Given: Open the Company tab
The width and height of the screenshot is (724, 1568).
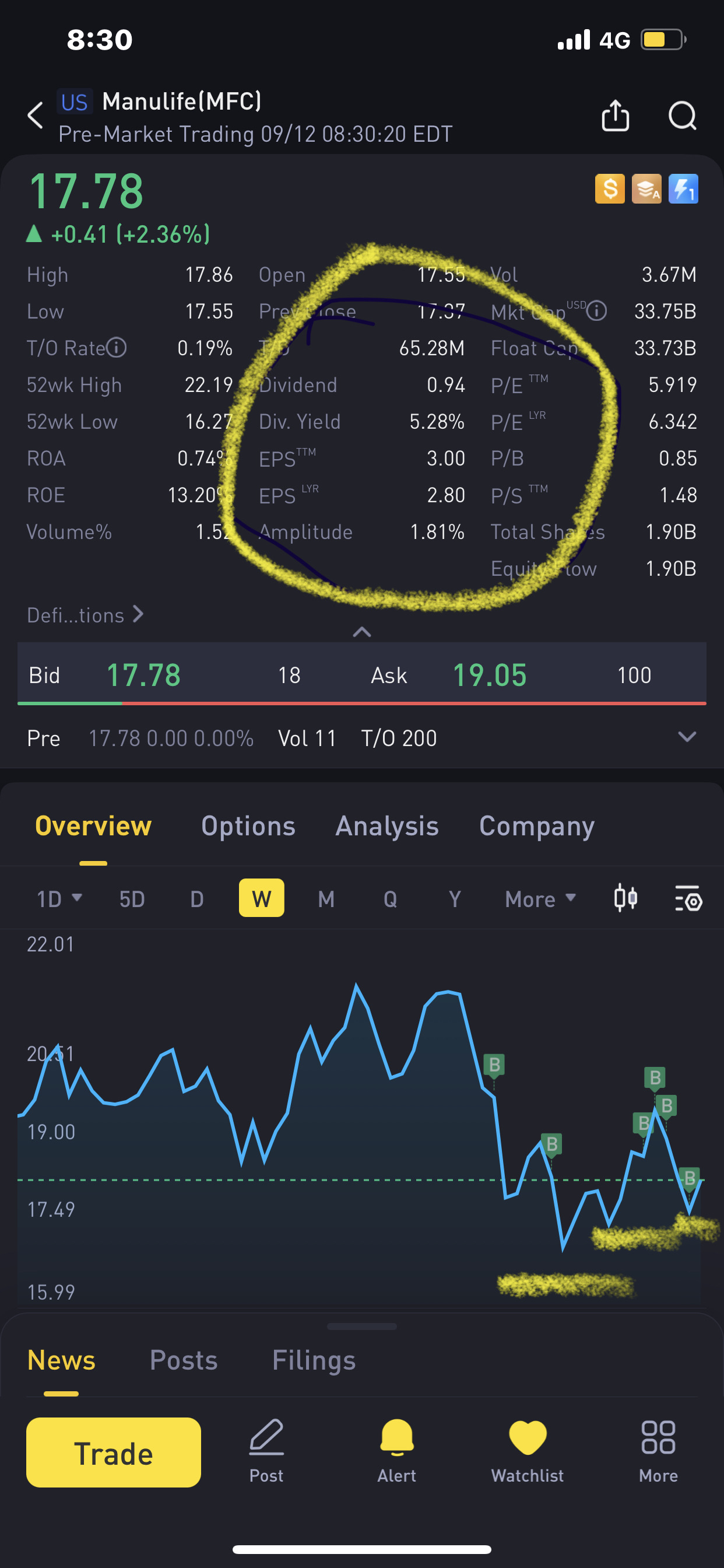Looking at the screenshot, I should tap(537, 826).
